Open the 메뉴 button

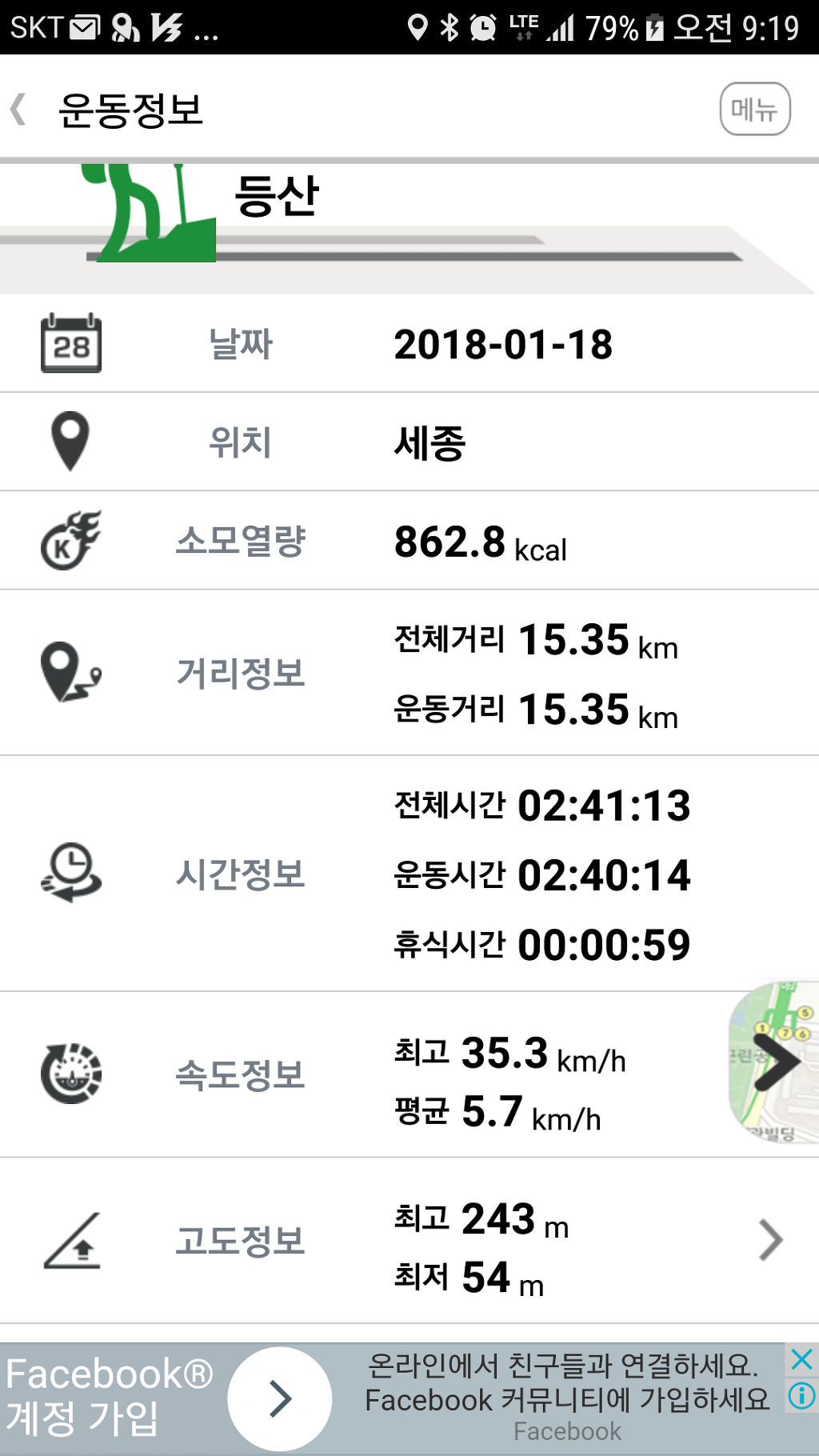tap(754, 109)
